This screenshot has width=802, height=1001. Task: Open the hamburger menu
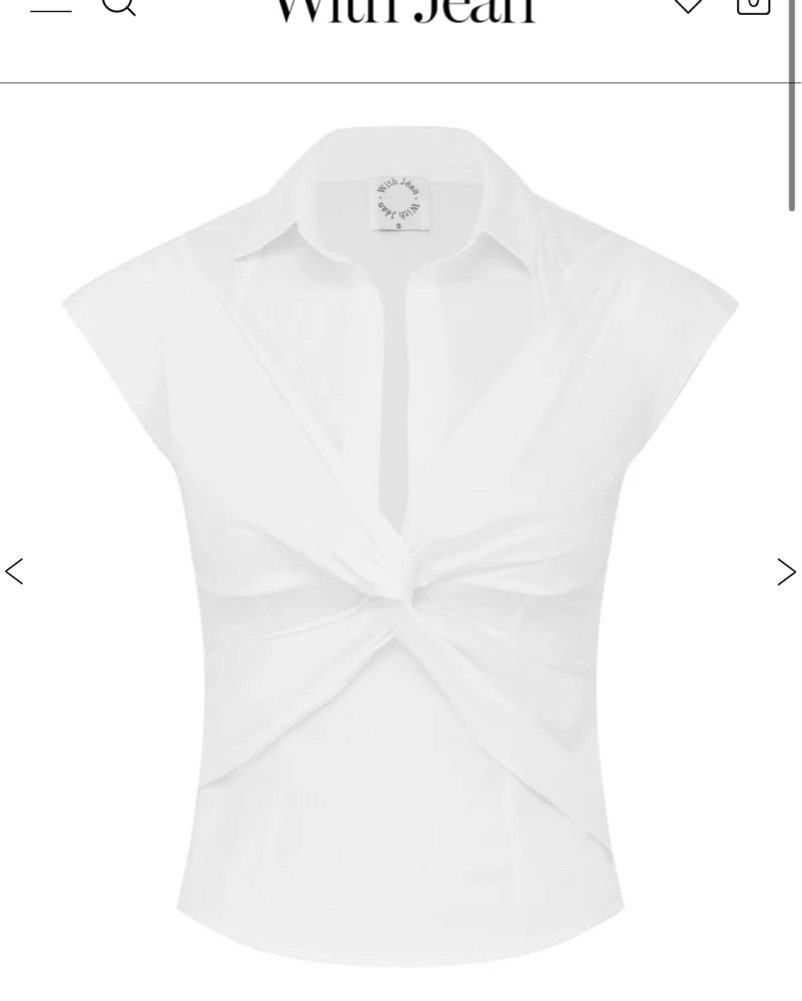click(x=51, y=6)
